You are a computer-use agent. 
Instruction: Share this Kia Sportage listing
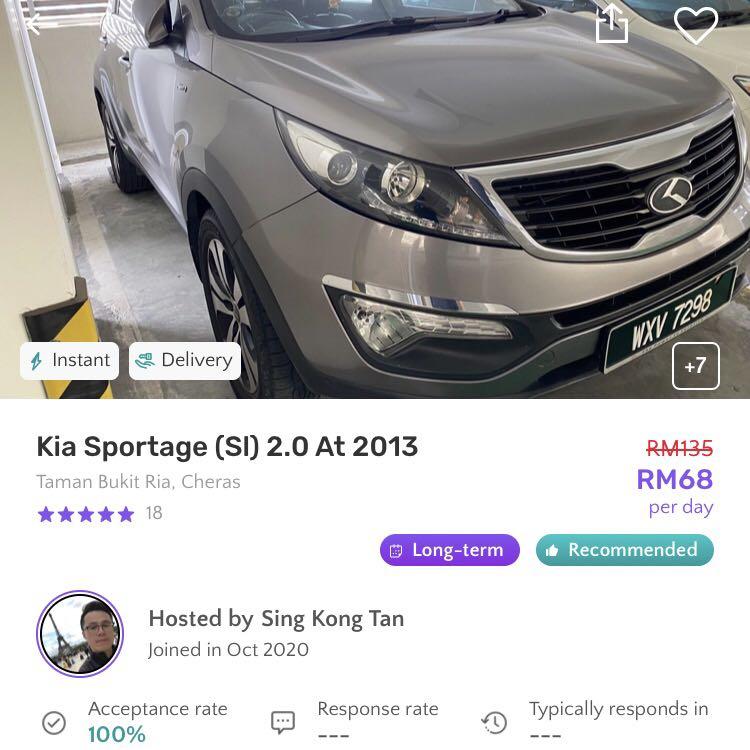(612, 23)
